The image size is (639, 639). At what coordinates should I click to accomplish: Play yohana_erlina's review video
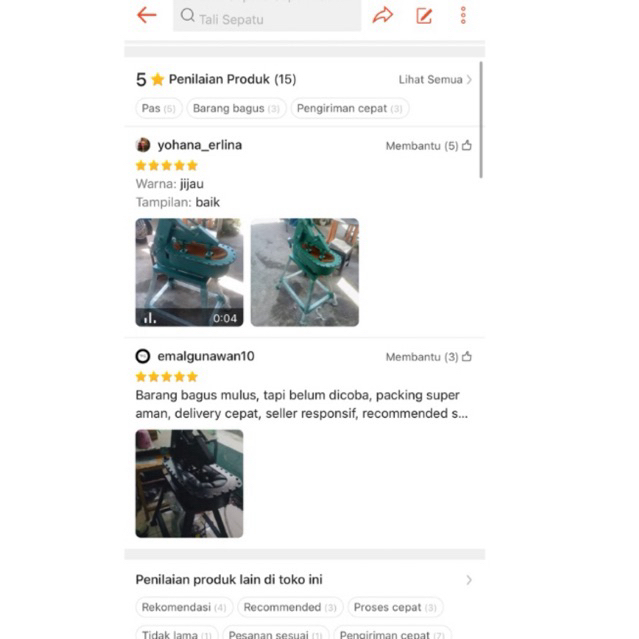(189, 272)
